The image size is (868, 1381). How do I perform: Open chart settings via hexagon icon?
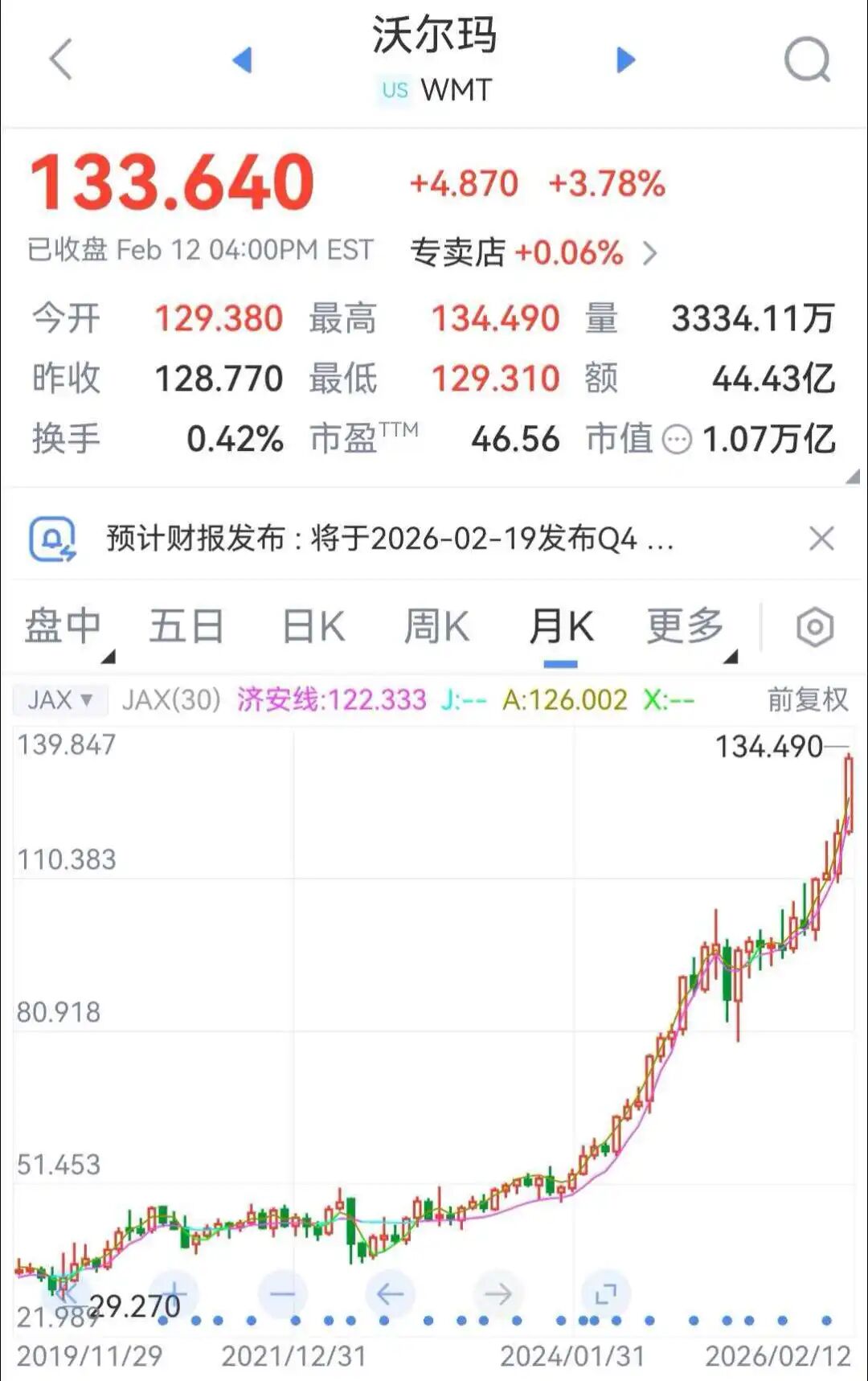(815, 627)
